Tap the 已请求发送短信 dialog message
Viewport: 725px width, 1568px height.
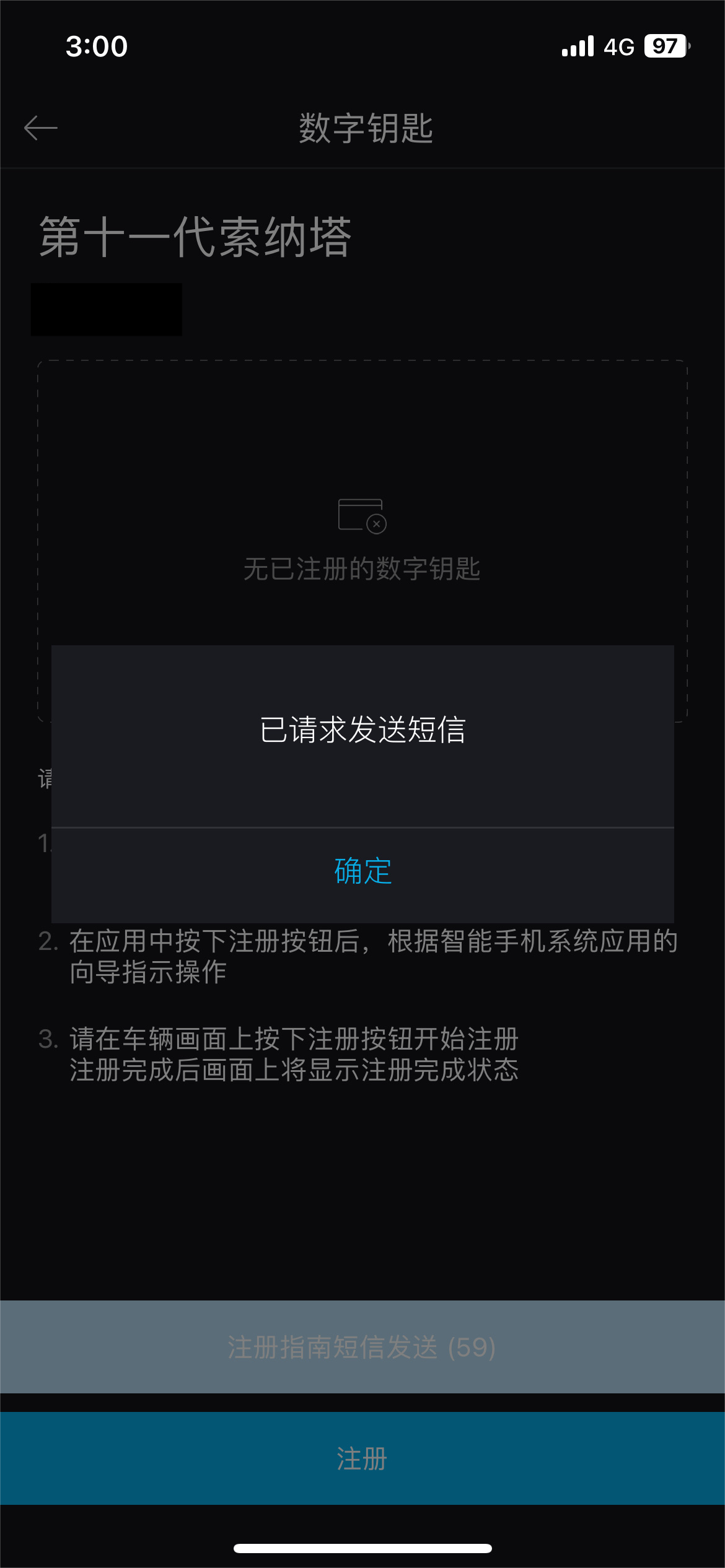click(x=362, y=731)
